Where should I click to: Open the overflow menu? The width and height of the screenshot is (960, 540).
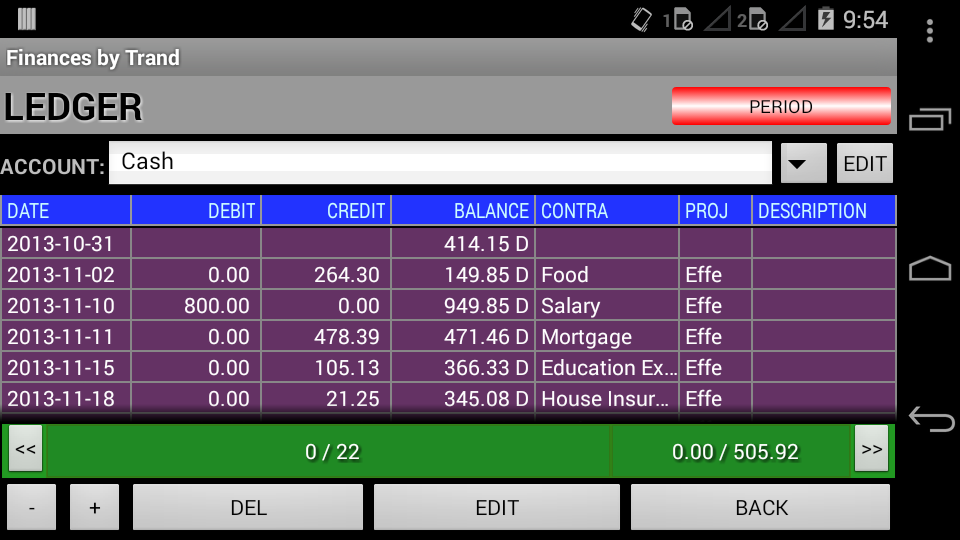point(930,30)
